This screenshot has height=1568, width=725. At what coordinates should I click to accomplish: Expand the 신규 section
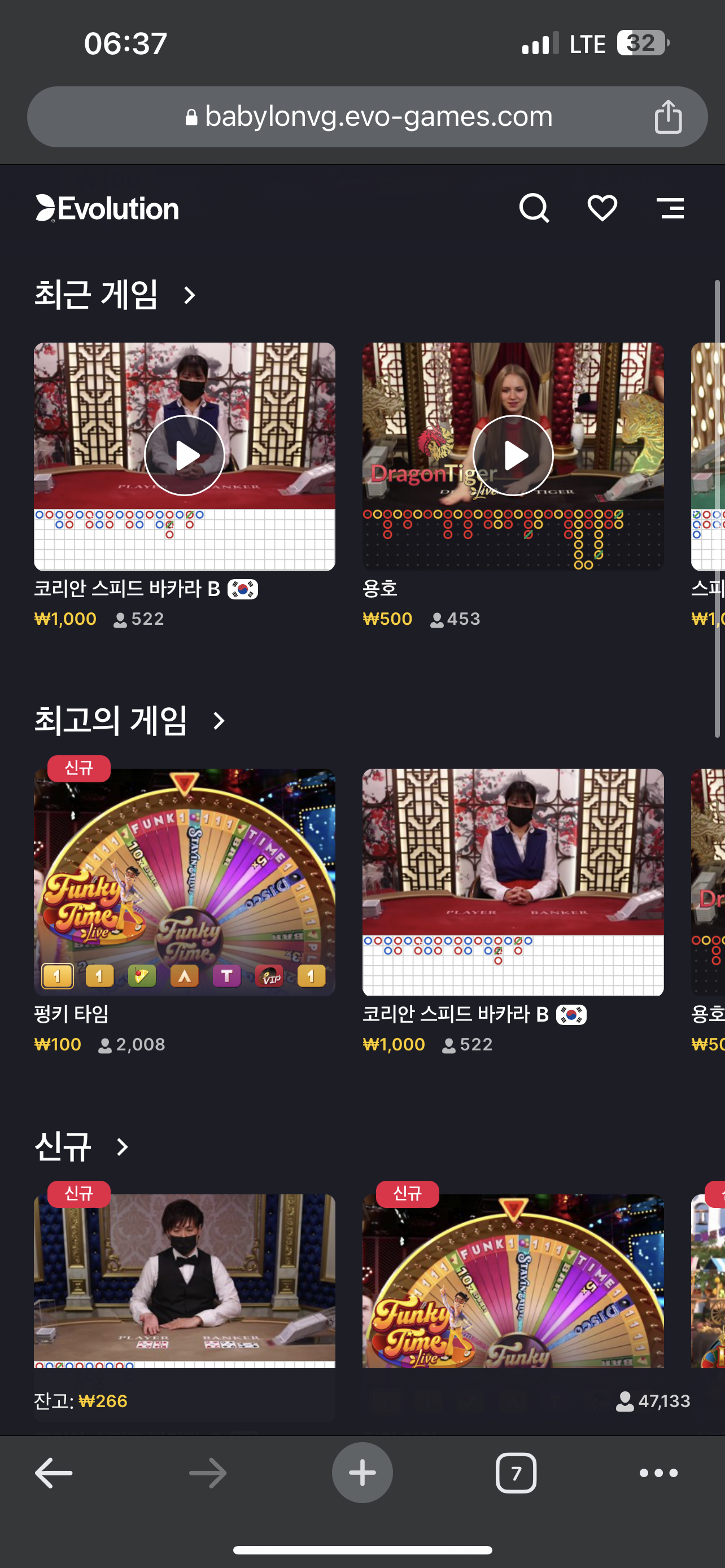point(123,1147)
